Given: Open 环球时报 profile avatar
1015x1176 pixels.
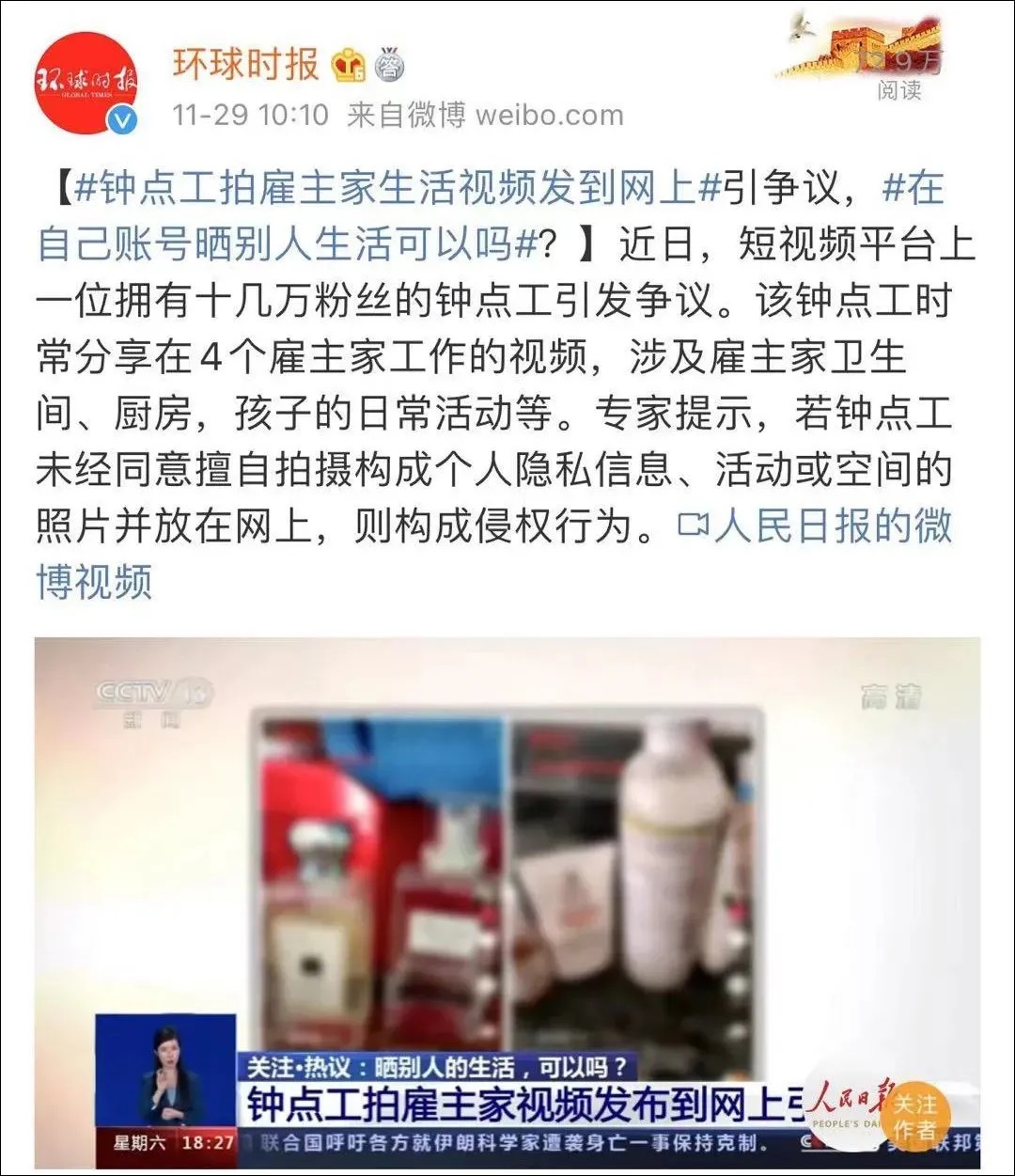Looking at the screenshot, I should [86, 83].
